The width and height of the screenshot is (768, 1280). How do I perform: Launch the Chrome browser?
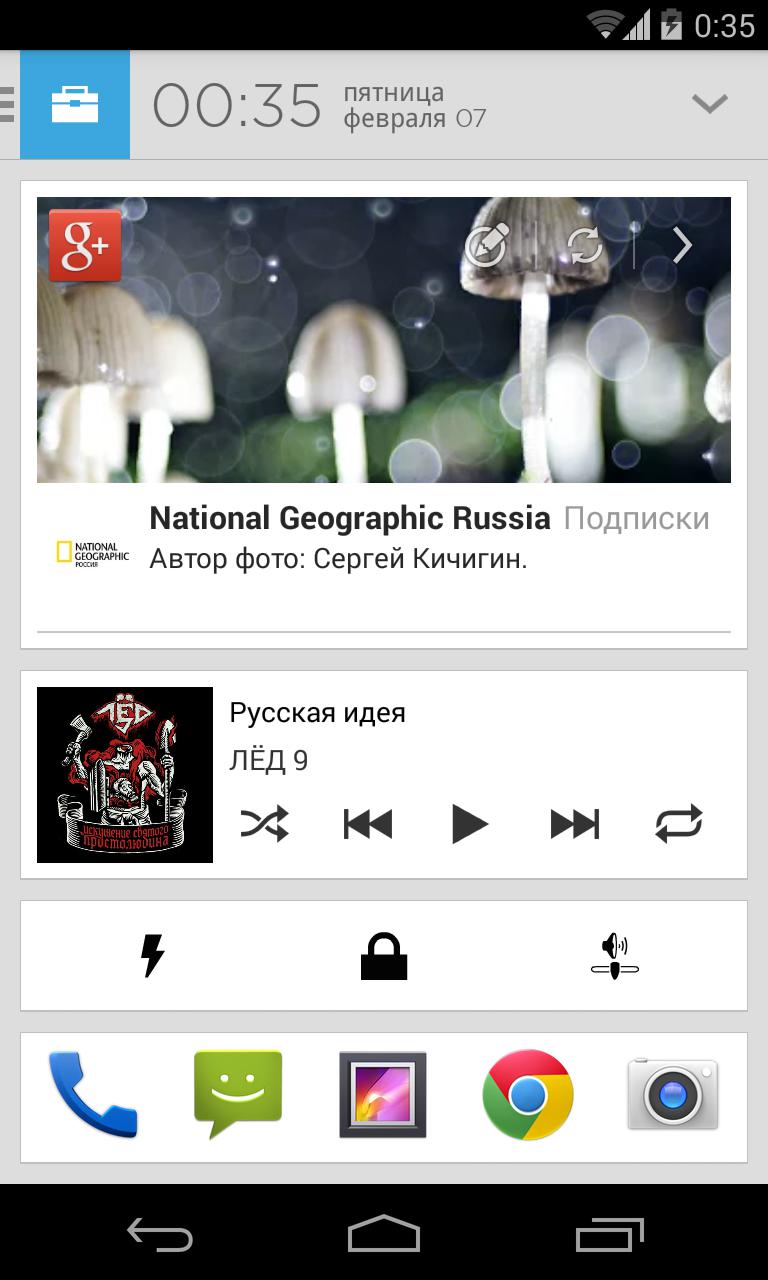[x=528, y=1095]
